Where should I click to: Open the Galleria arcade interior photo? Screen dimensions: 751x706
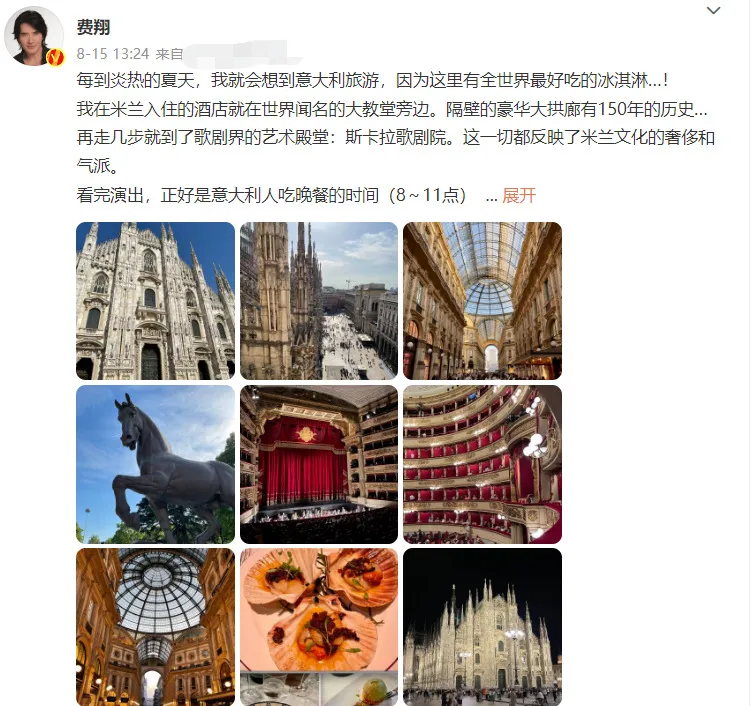[x=482, y=300]
